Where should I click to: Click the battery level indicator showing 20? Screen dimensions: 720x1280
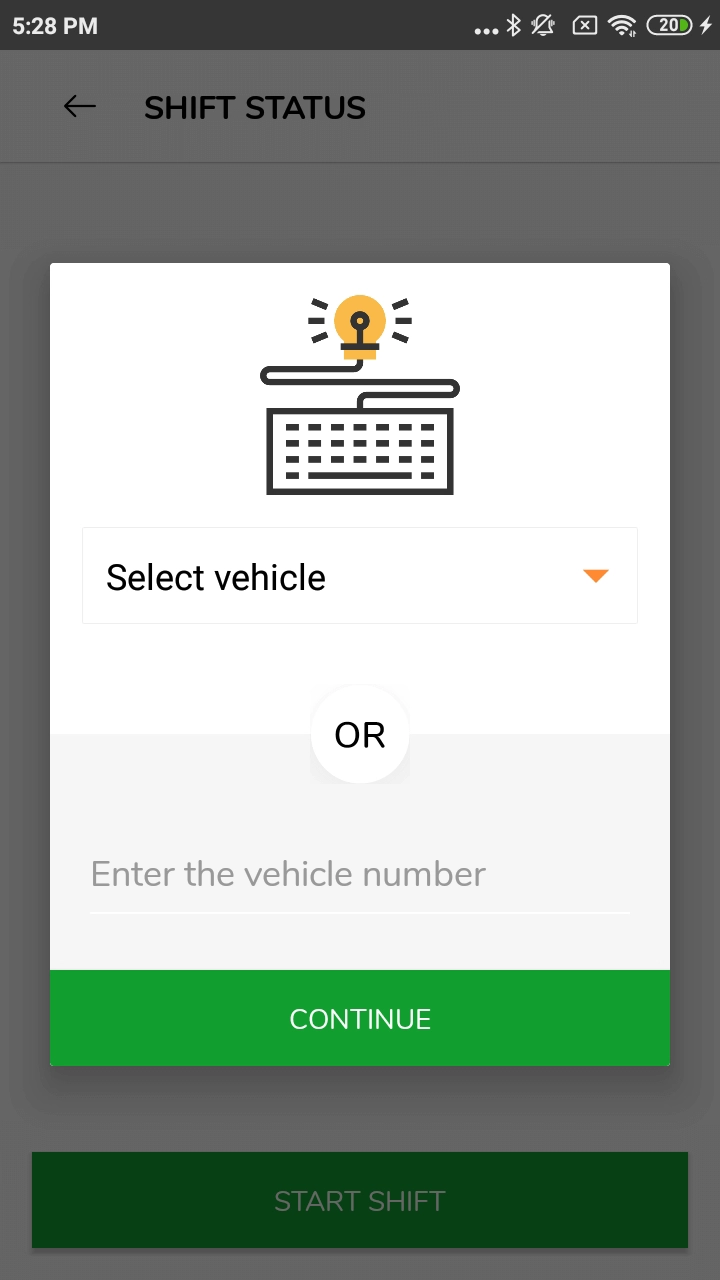tap(668, 25)
